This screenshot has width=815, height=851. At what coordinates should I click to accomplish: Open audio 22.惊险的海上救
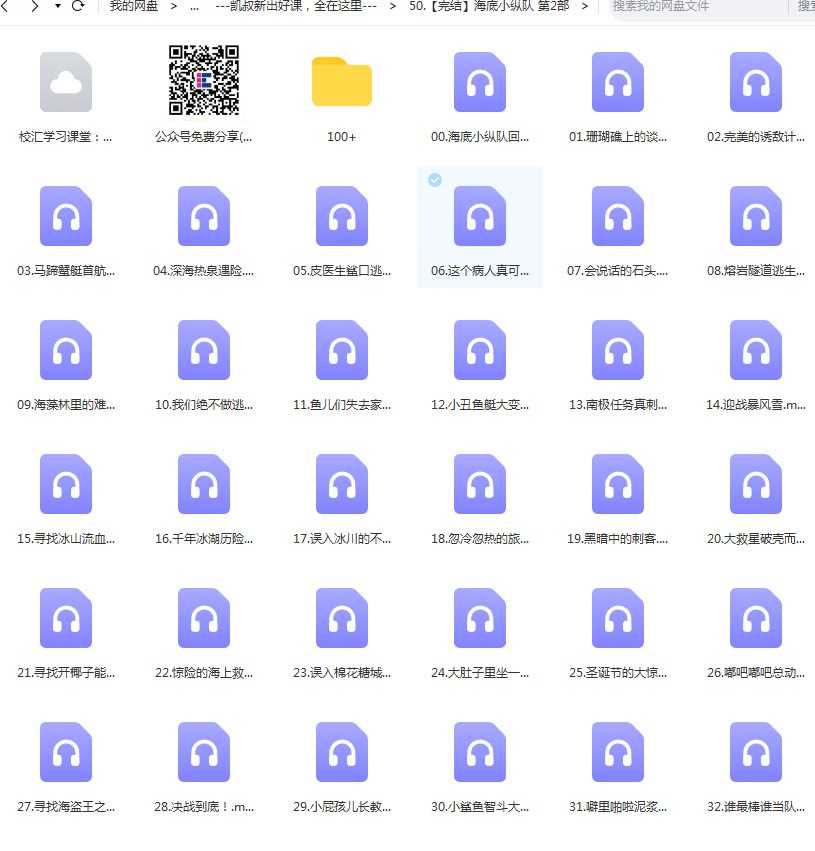(204, 618)
